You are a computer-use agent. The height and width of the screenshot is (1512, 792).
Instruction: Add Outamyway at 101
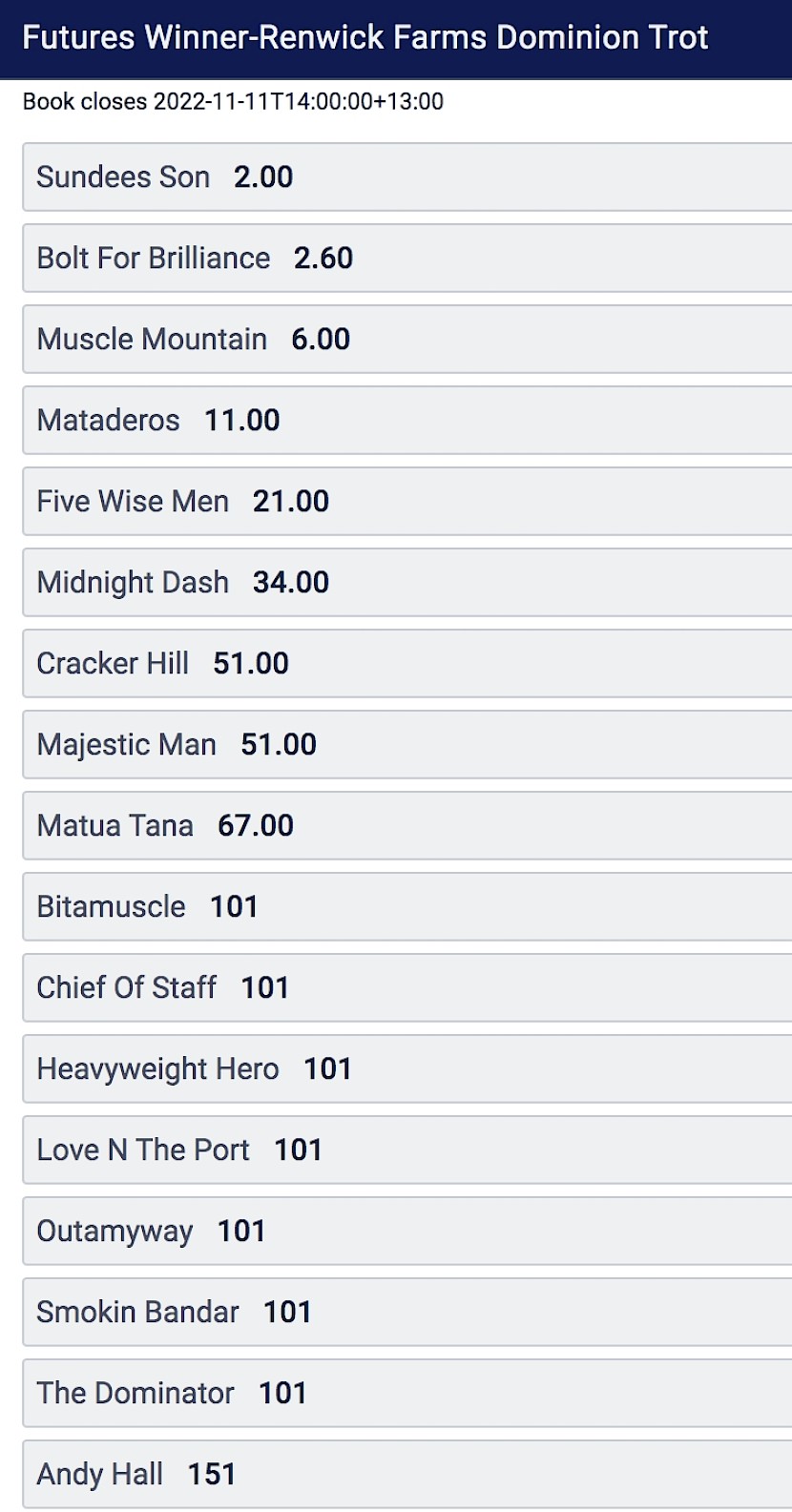(407, 1231)
